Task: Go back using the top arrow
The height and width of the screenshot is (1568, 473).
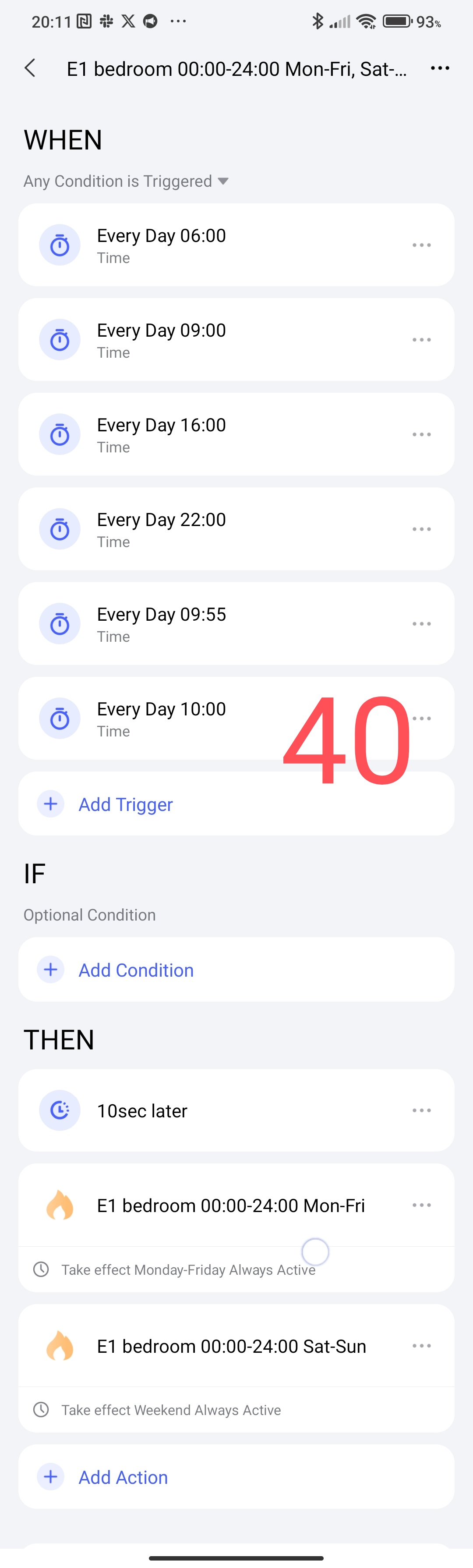Action: [30, 68]
